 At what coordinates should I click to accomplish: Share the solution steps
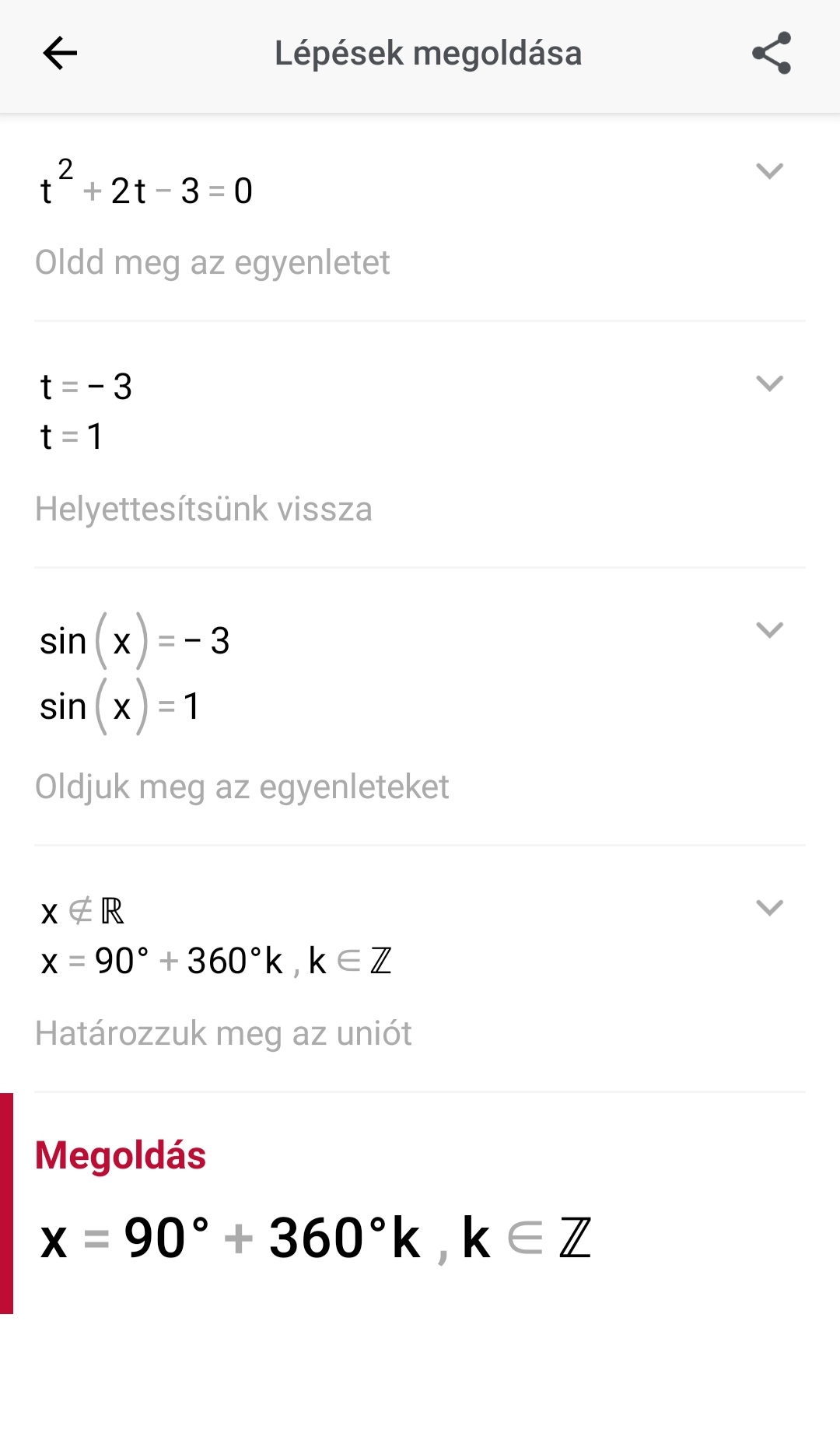click(771, 54)
